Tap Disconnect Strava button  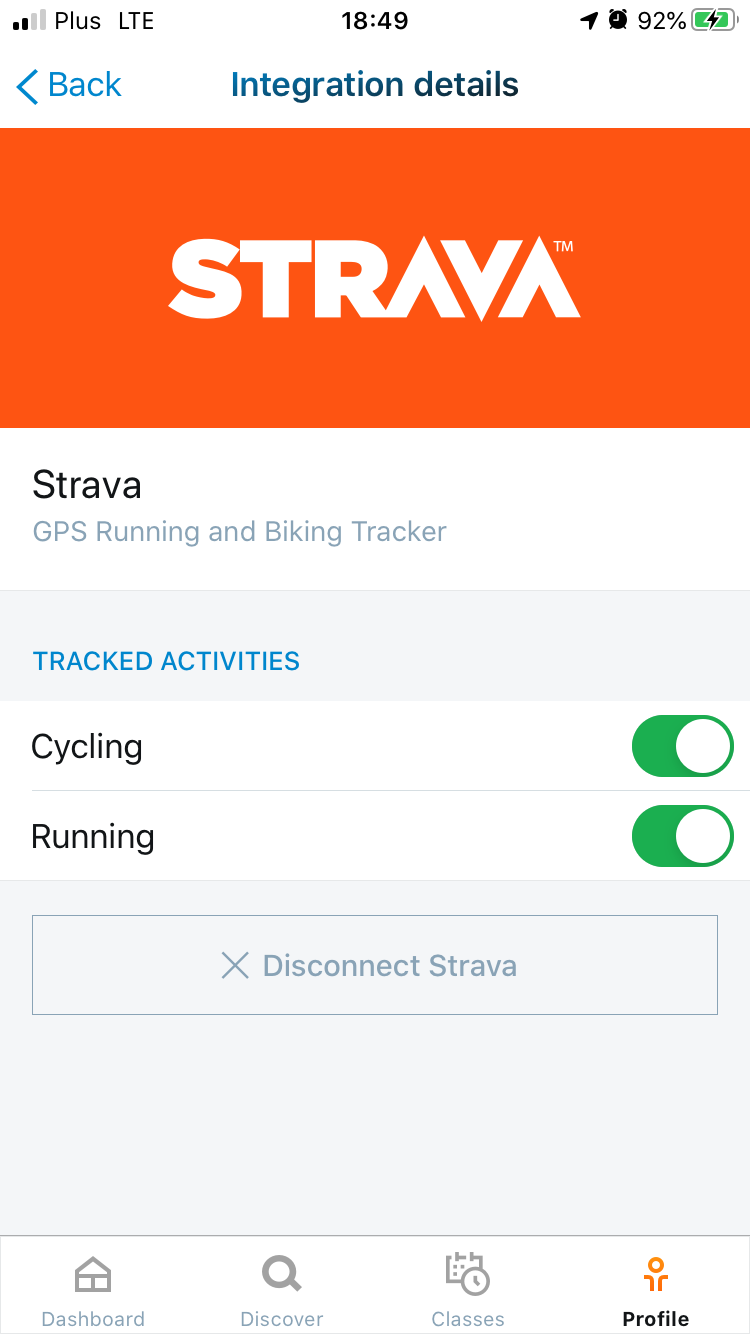tap(374, 965)
